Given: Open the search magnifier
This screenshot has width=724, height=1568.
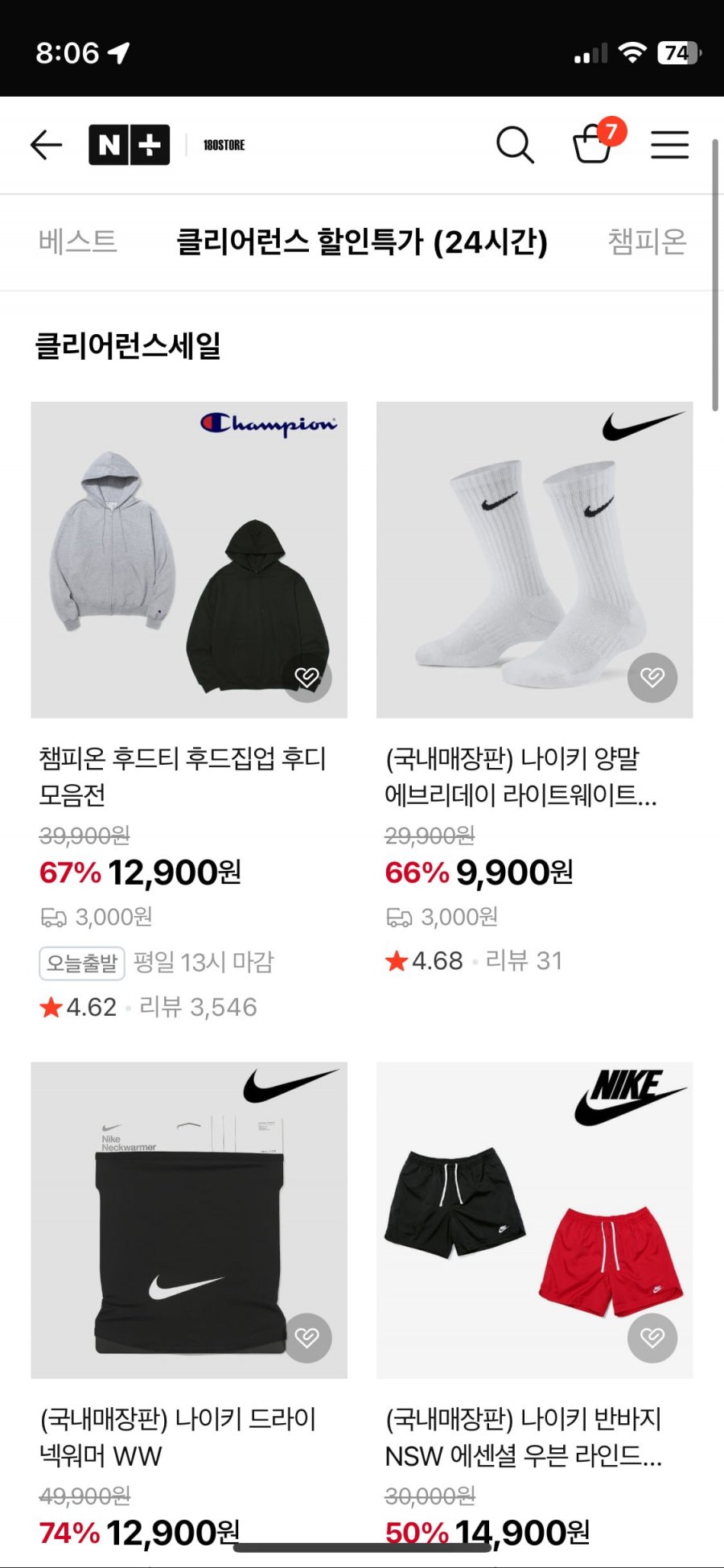Looking at the screenshot, I should (x=515, y=145).
